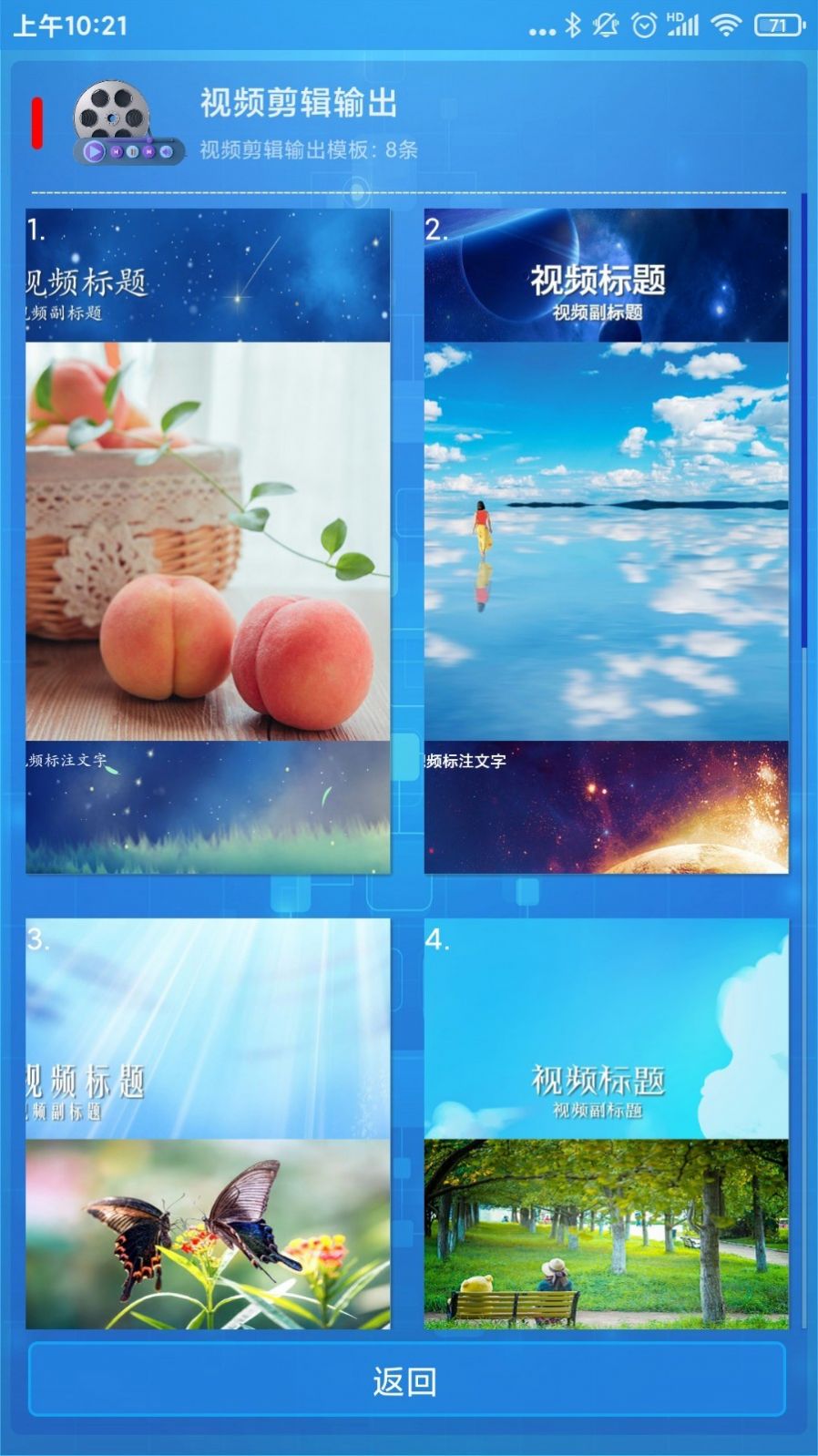The width and height of the screenshot is (818, 1456).
Task: Click the forward-skip icon on the film reel logo
Action: (148, 151)
